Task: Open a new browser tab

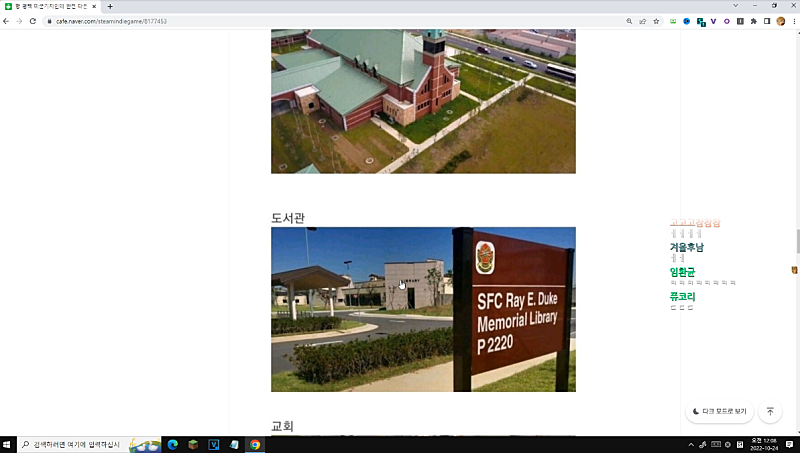Action: click(x=110, y=6)
